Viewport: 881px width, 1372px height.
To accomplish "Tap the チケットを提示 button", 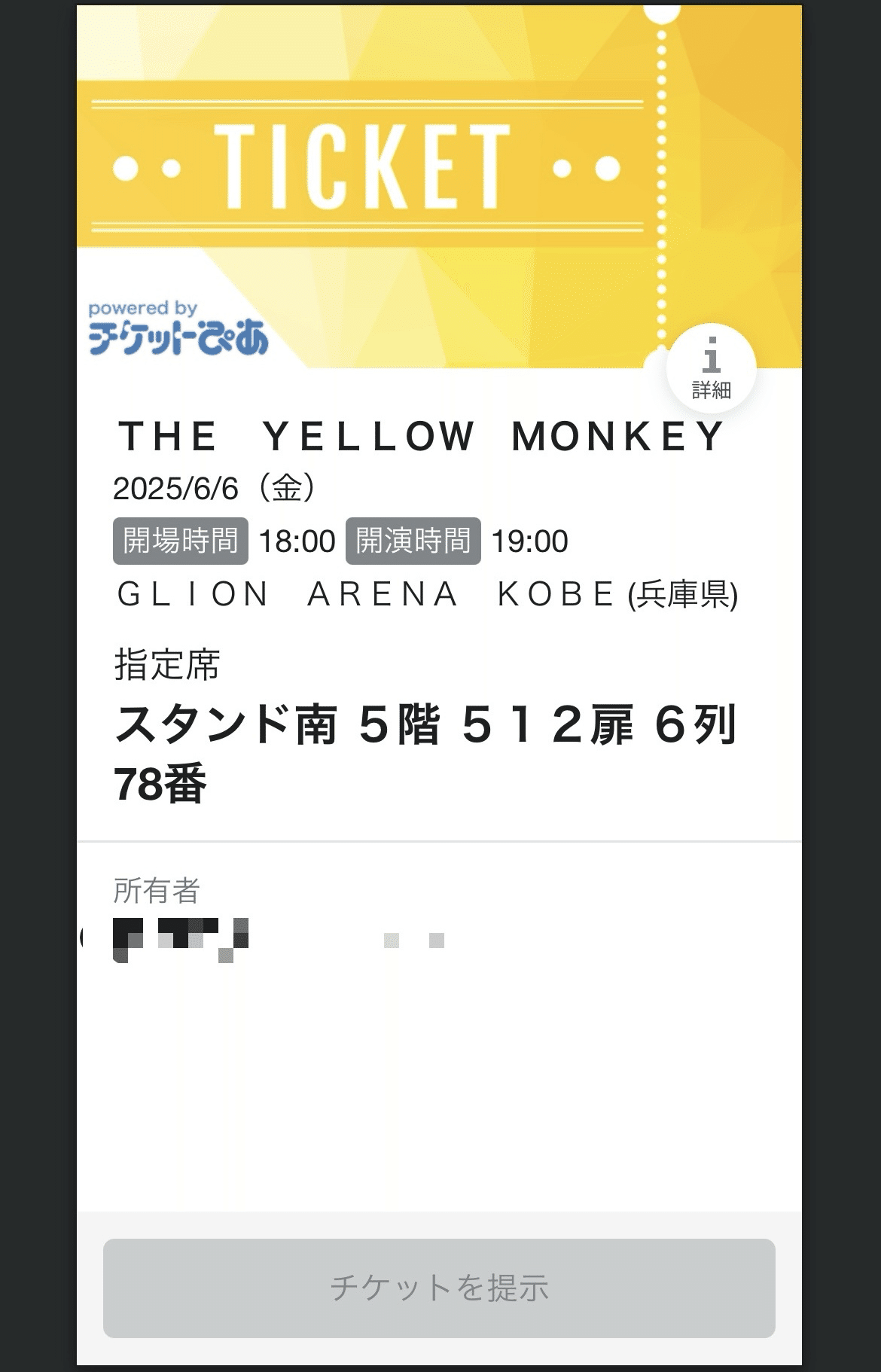I will pyautogui.click(x=439, y=1288).
